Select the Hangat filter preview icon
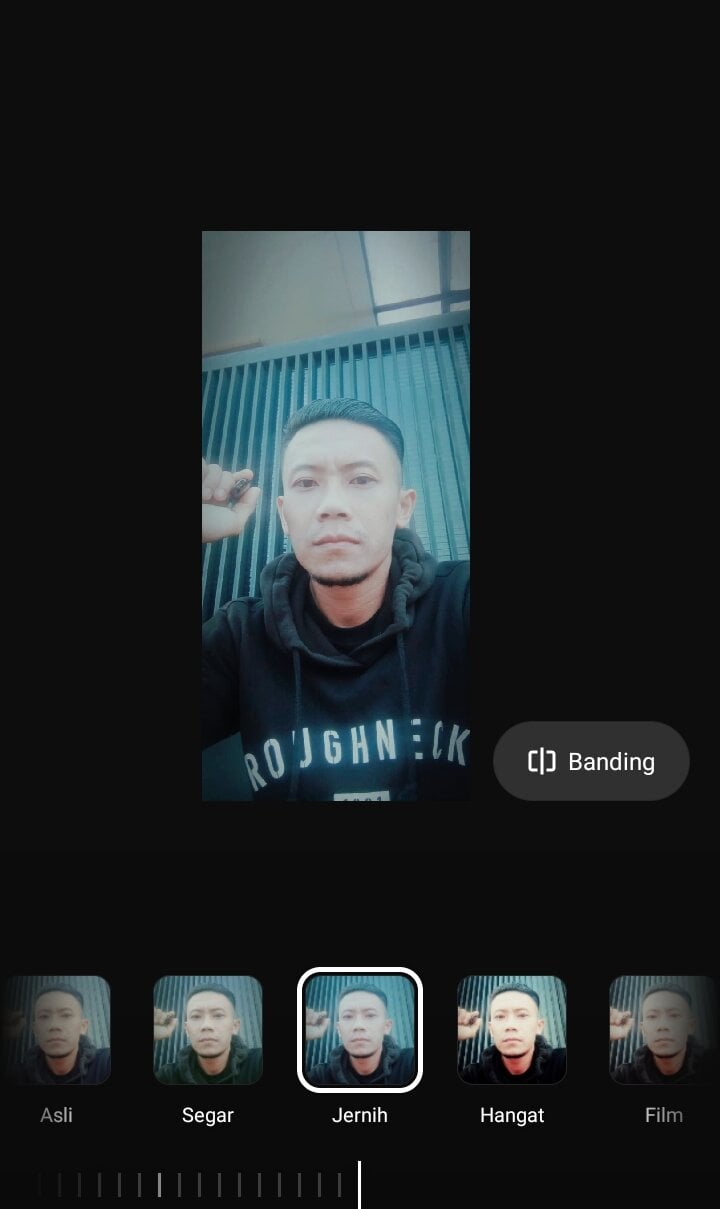The width and height of the screenshot is (720, 1209). point(512,1030)
